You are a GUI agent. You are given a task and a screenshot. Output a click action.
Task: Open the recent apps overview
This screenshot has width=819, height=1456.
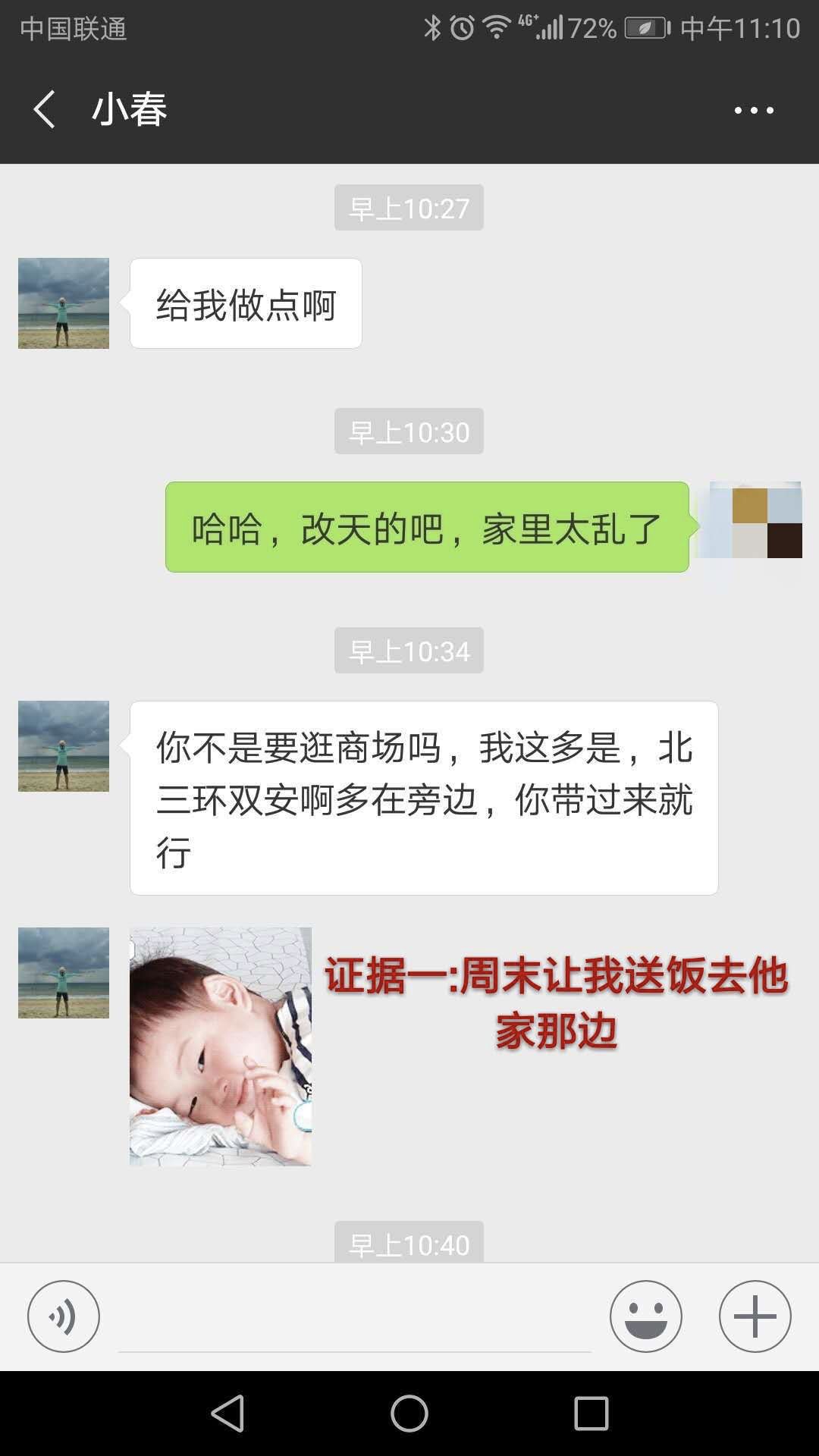[591, 1414]
